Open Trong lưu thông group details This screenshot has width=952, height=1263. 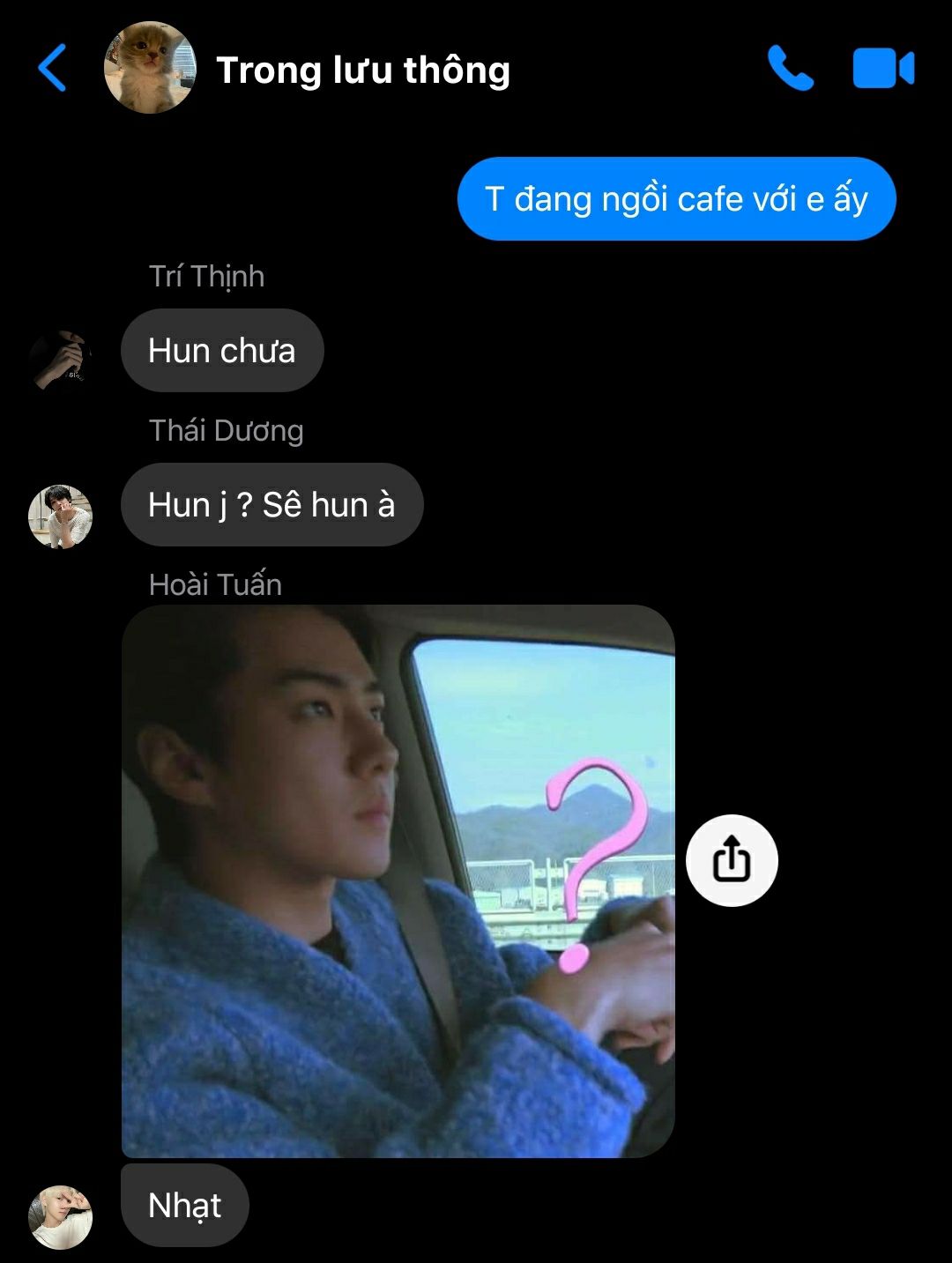[x=362, y=71]
